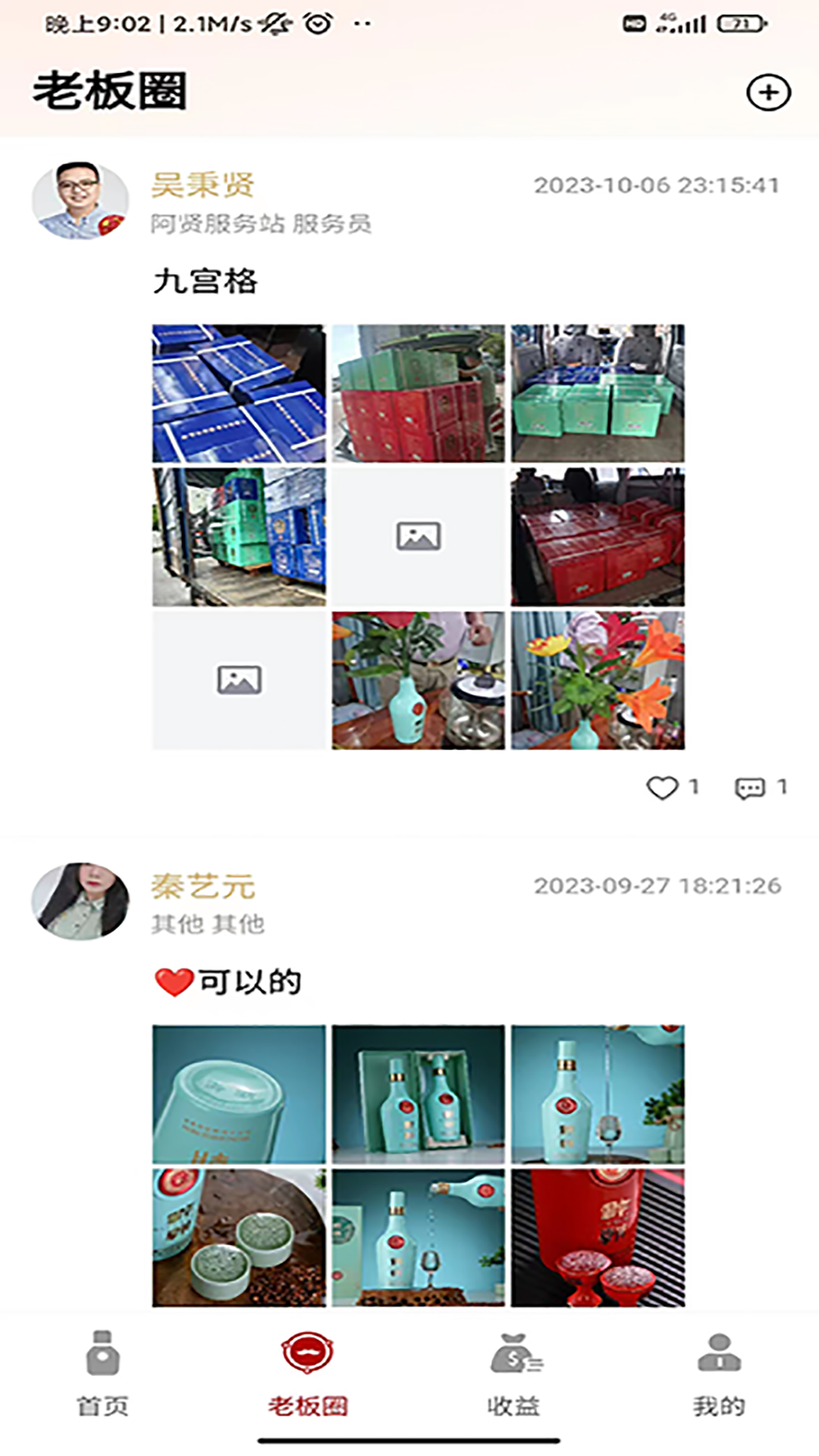Image resolution: width=819 pixels, height=1456 pixels.
Task: Create a new post with the plus icon
Action: (768, 93)
